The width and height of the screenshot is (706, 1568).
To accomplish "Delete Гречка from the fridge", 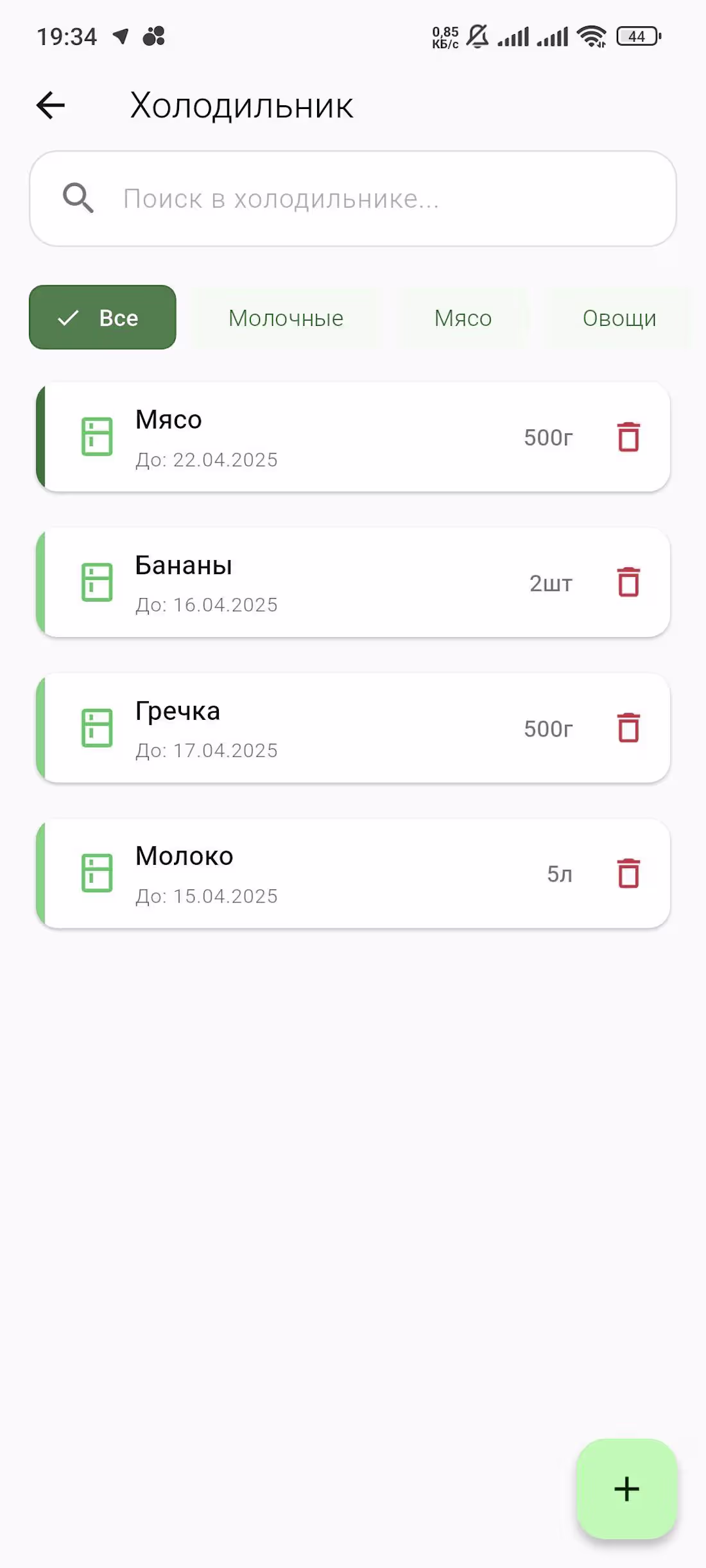I will [x=628, y=728].
